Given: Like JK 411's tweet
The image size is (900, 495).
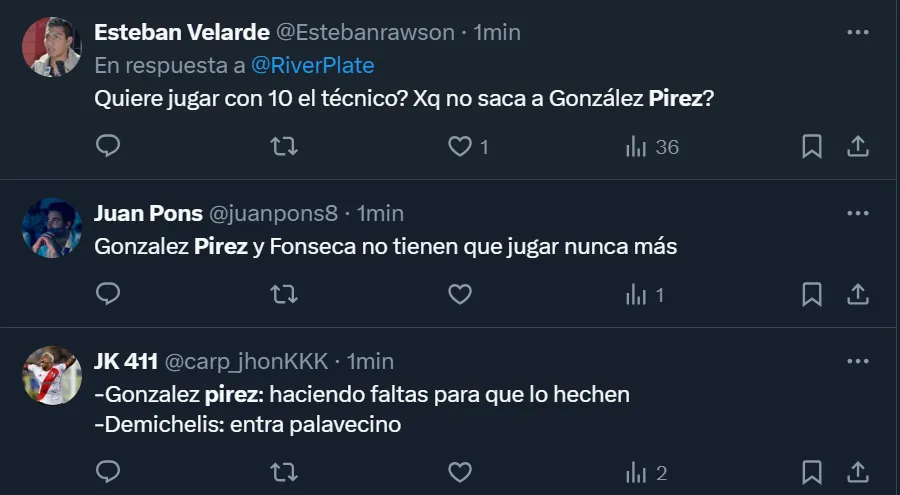Looking at the screenshot, I should pyautogui.click(x=460, y=472).
